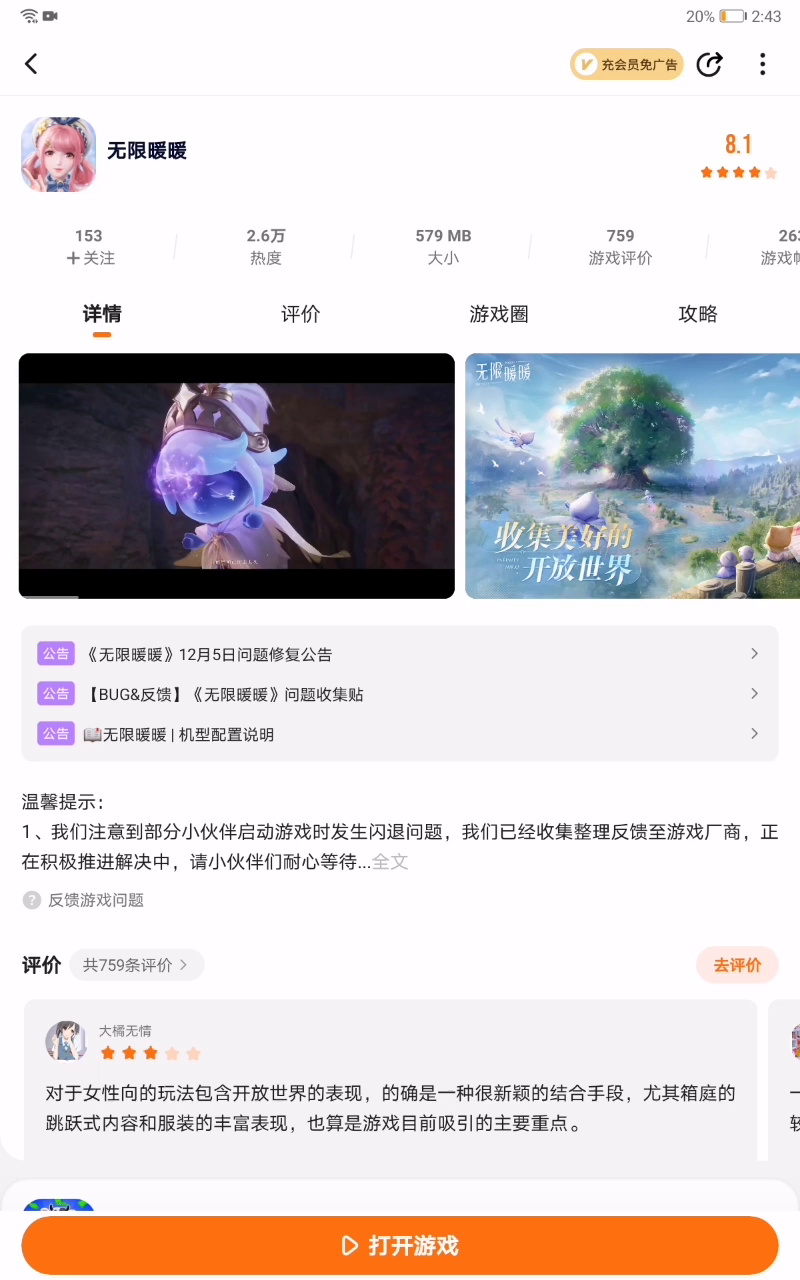Screen dimensions: 800x1280
Task: Go back using the top-left arrow
Action: click(x=31, y=64)
